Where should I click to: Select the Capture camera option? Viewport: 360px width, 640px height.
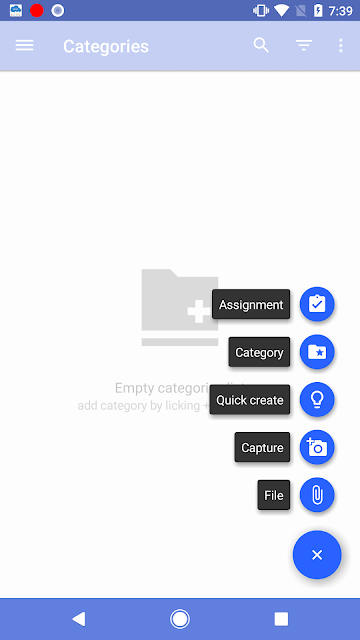[x=317, y=447]
